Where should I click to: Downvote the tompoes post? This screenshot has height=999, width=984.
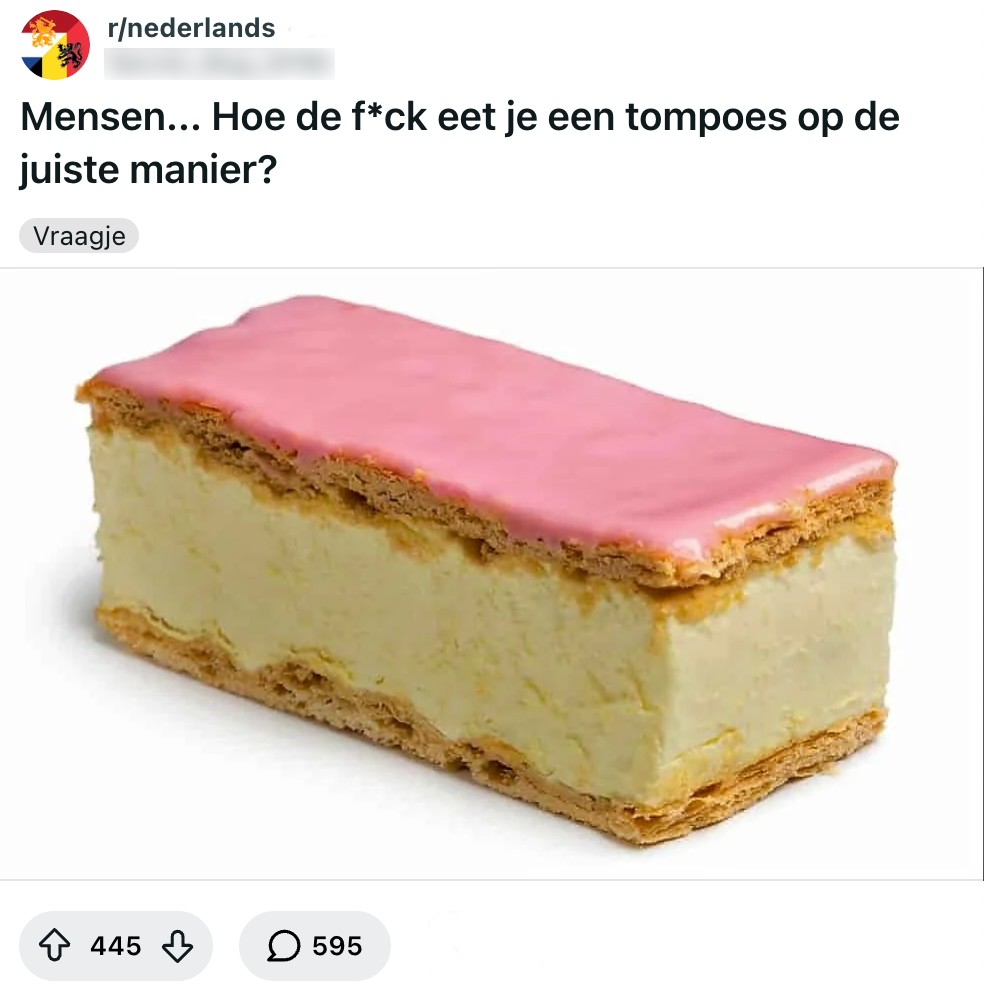click(x=177, y=946)
